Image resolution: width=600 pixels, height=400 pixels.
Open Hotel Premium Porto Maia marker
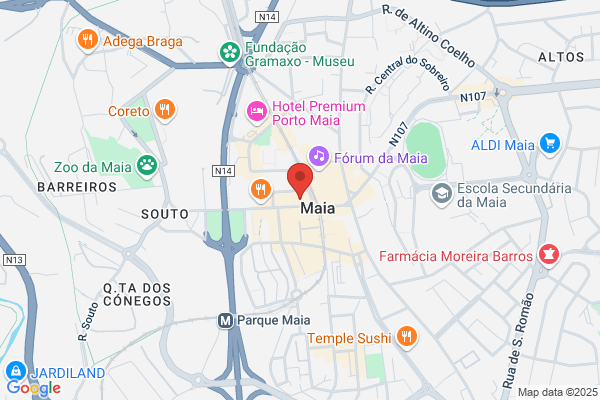pyautogui.click(x=257, y=112)
